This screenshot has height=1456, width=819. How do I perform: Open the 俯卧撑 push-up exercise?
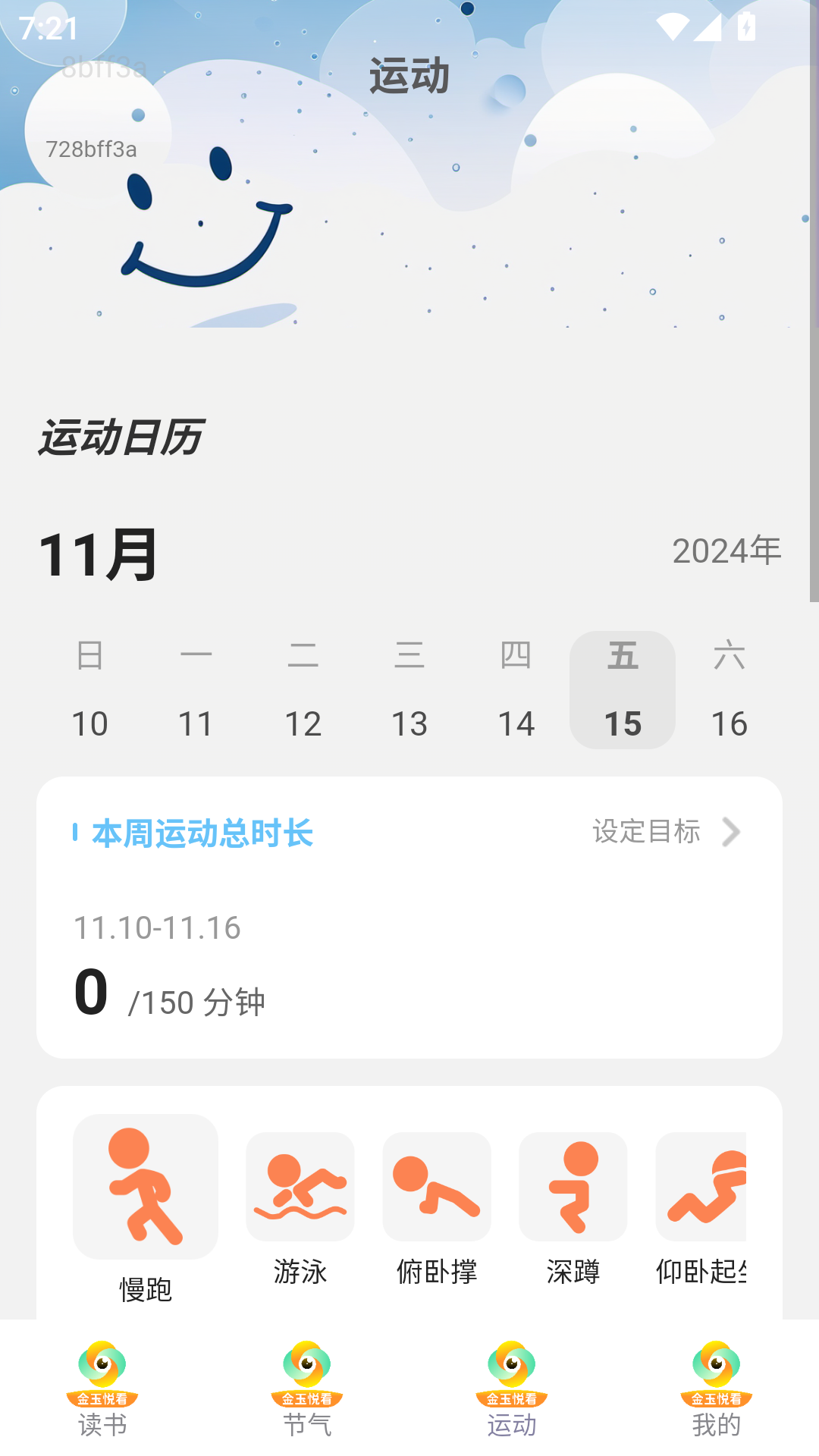click(x=436, y=1187)
